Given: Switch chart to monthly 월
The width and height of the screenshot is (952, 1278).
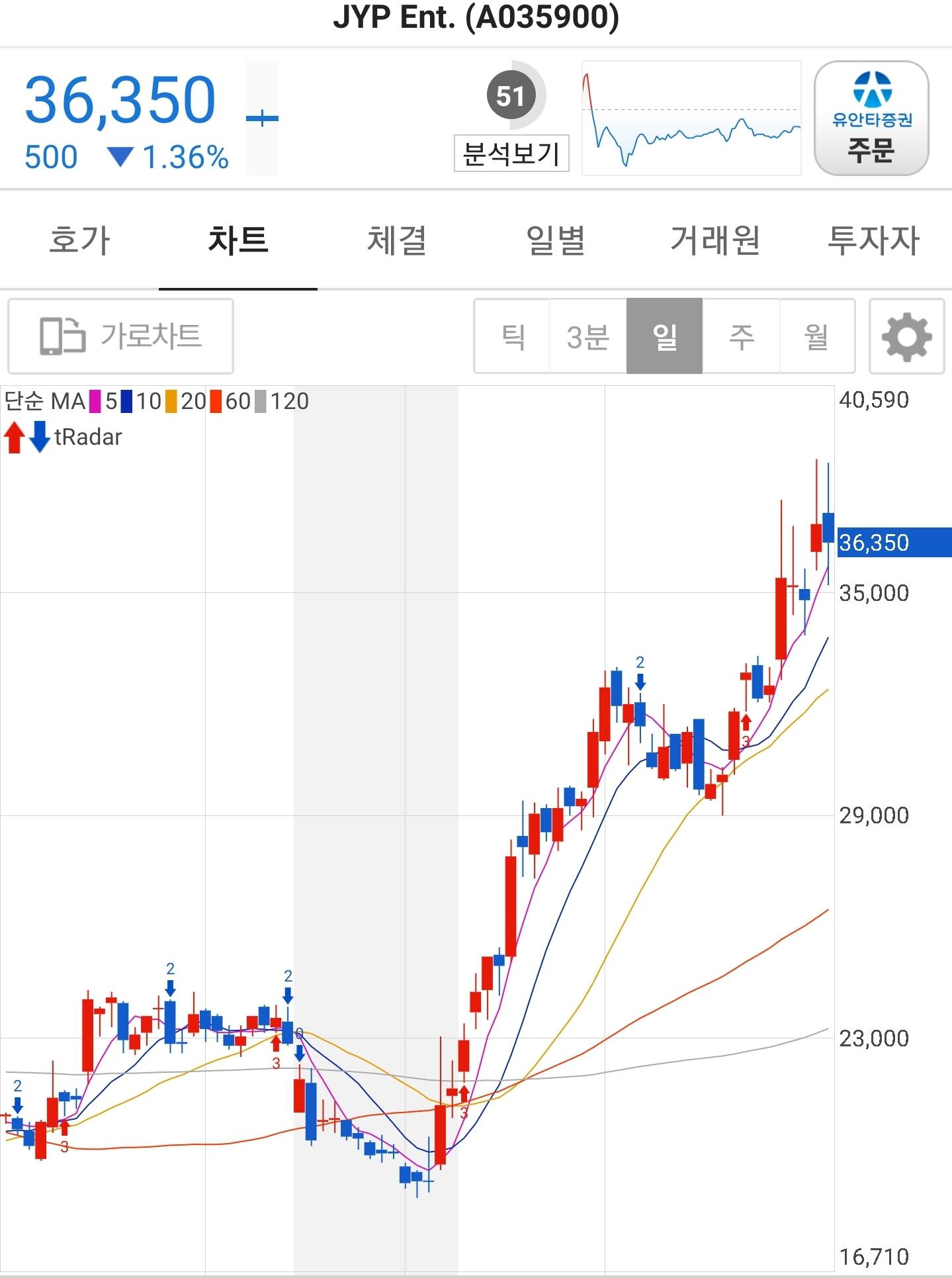Looking at the screenshot, I should 817,336.
